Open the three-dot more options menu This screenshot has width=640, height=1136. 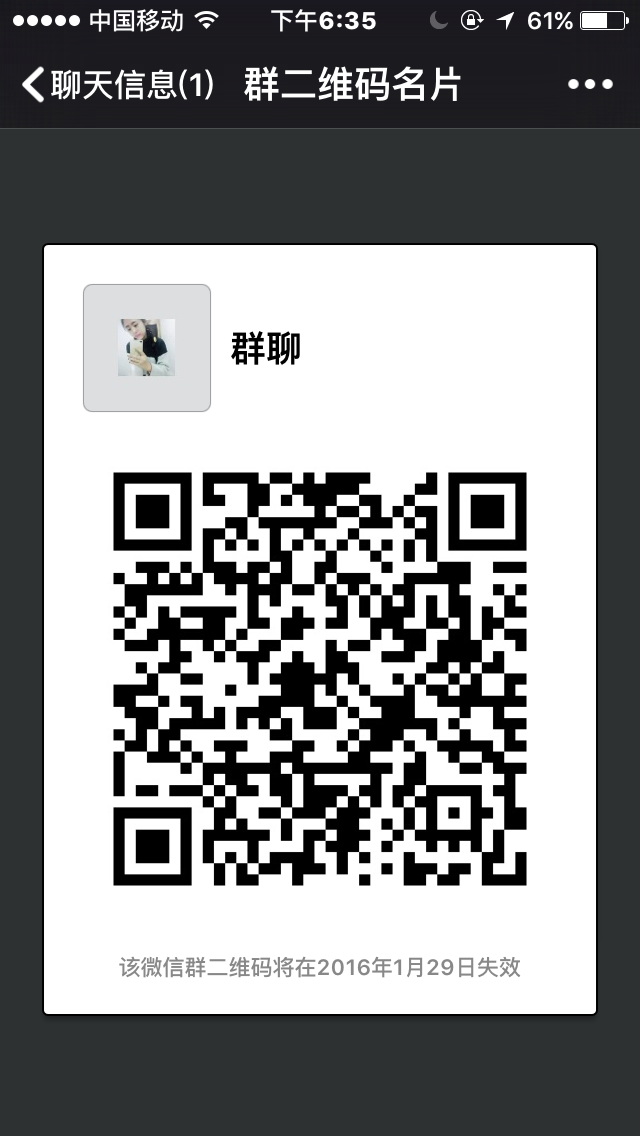(x=589, y=85)
